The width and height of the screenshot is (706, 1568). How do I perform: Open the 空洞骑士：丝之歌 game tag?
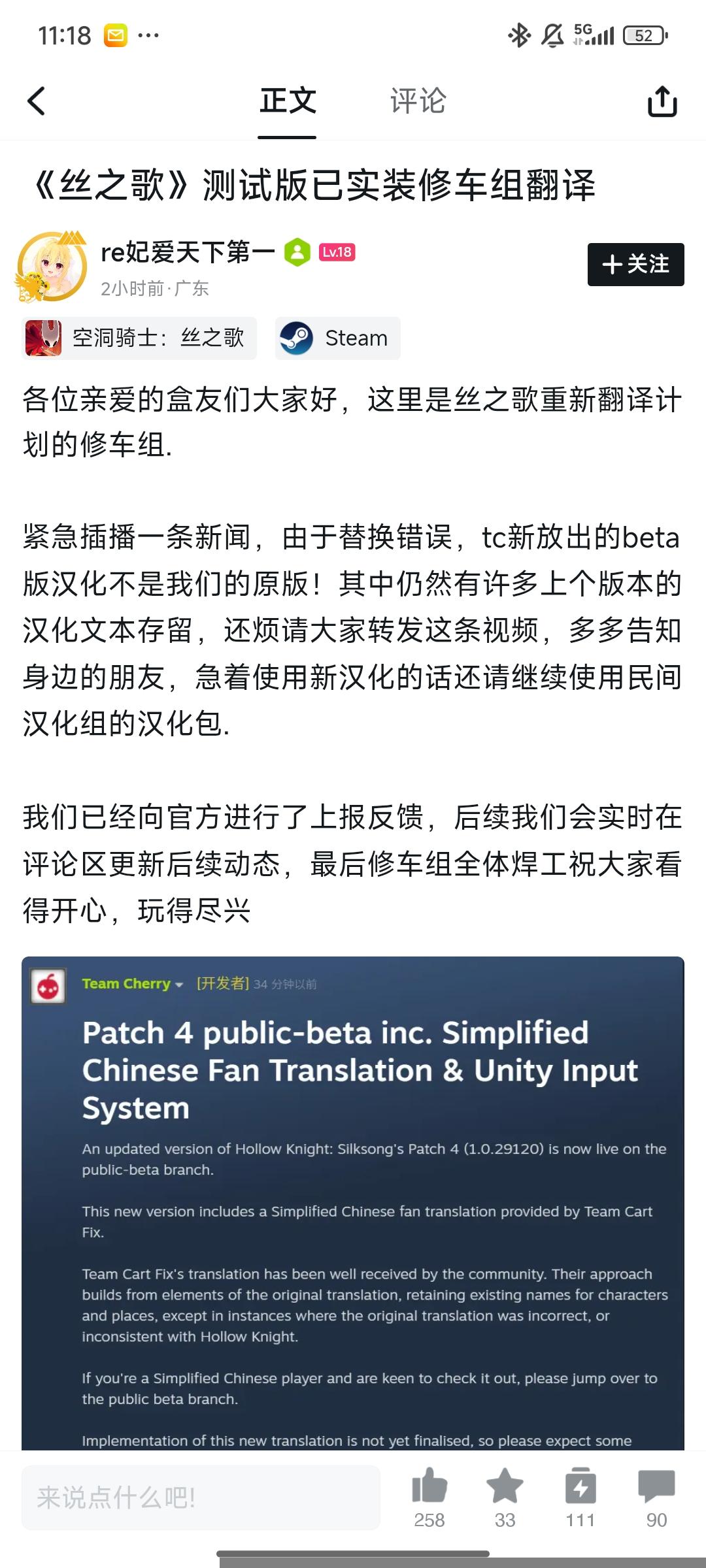click(x=139, y=338)
